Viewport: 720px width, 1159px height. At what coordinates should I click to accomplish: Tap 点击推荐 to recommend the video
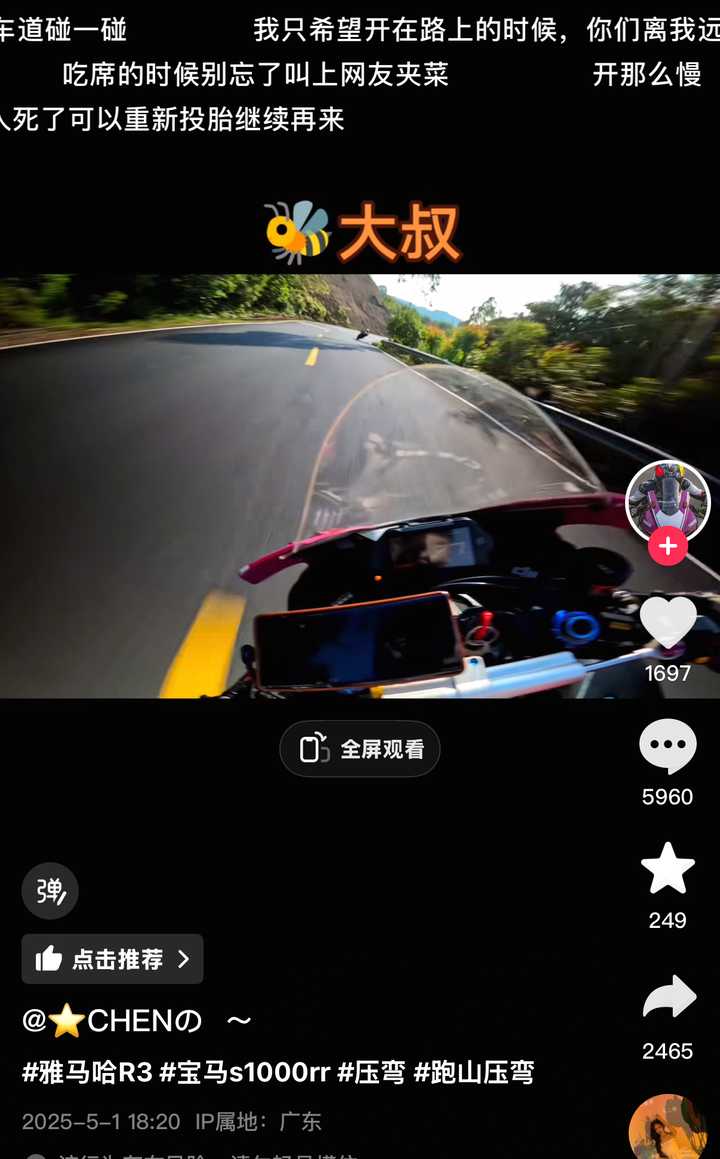tap(112, 959)
